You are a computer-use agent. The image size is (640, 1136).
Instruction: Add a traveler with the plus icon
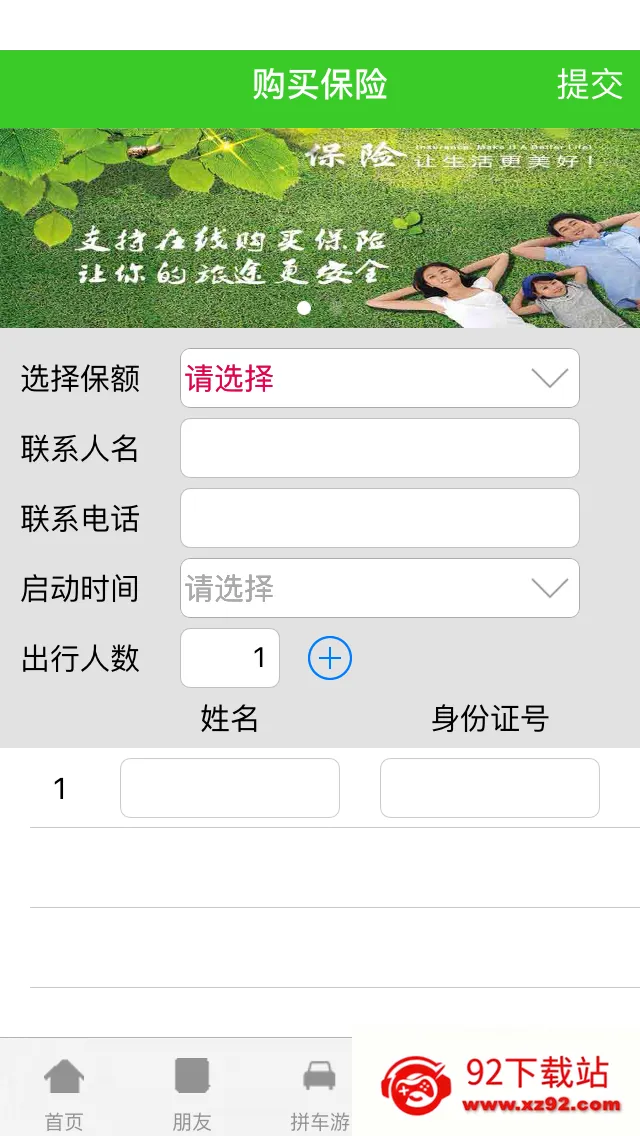330,658
